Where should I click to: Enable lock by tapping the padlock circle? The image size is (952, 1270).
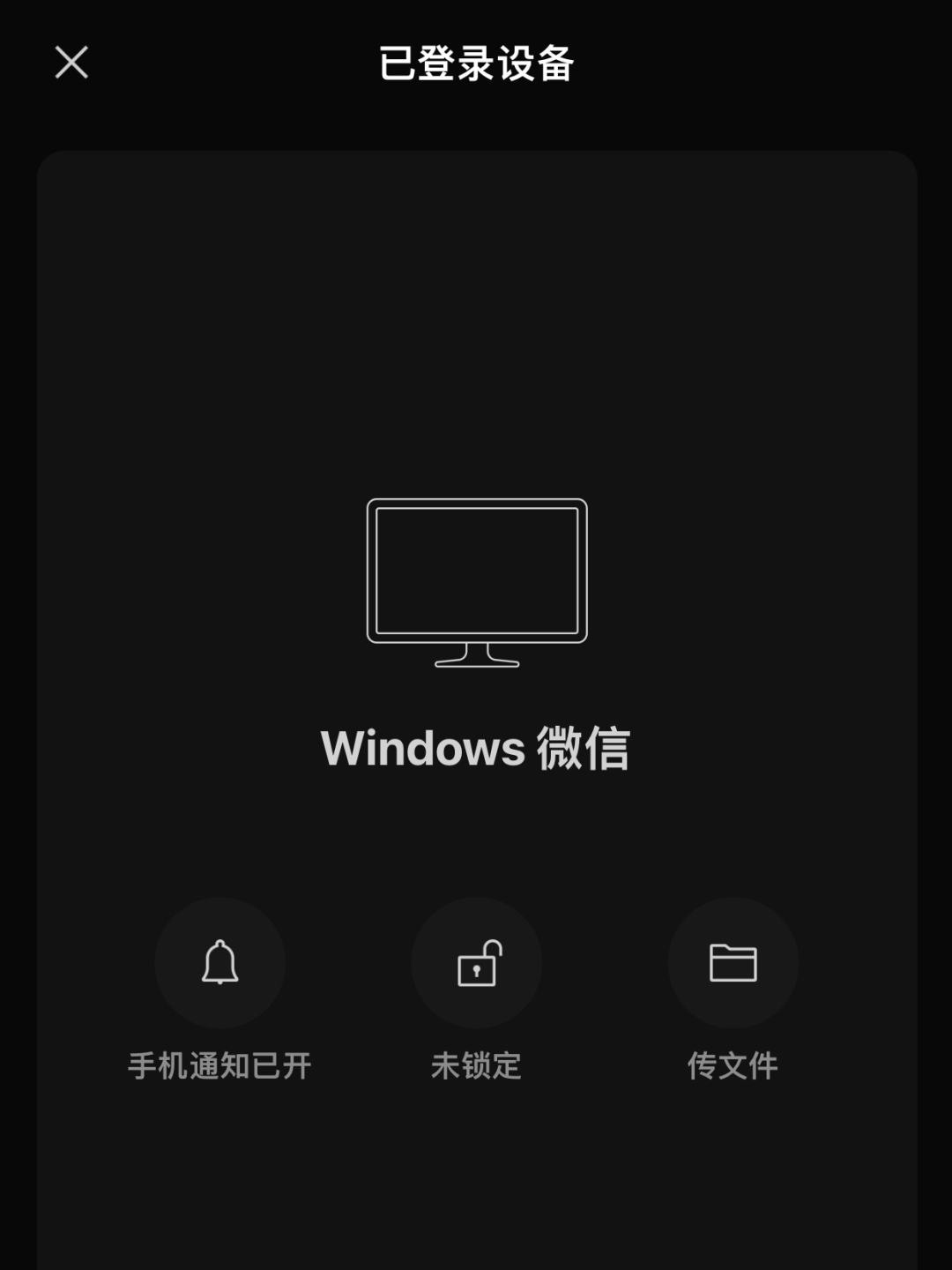(477, 963)
